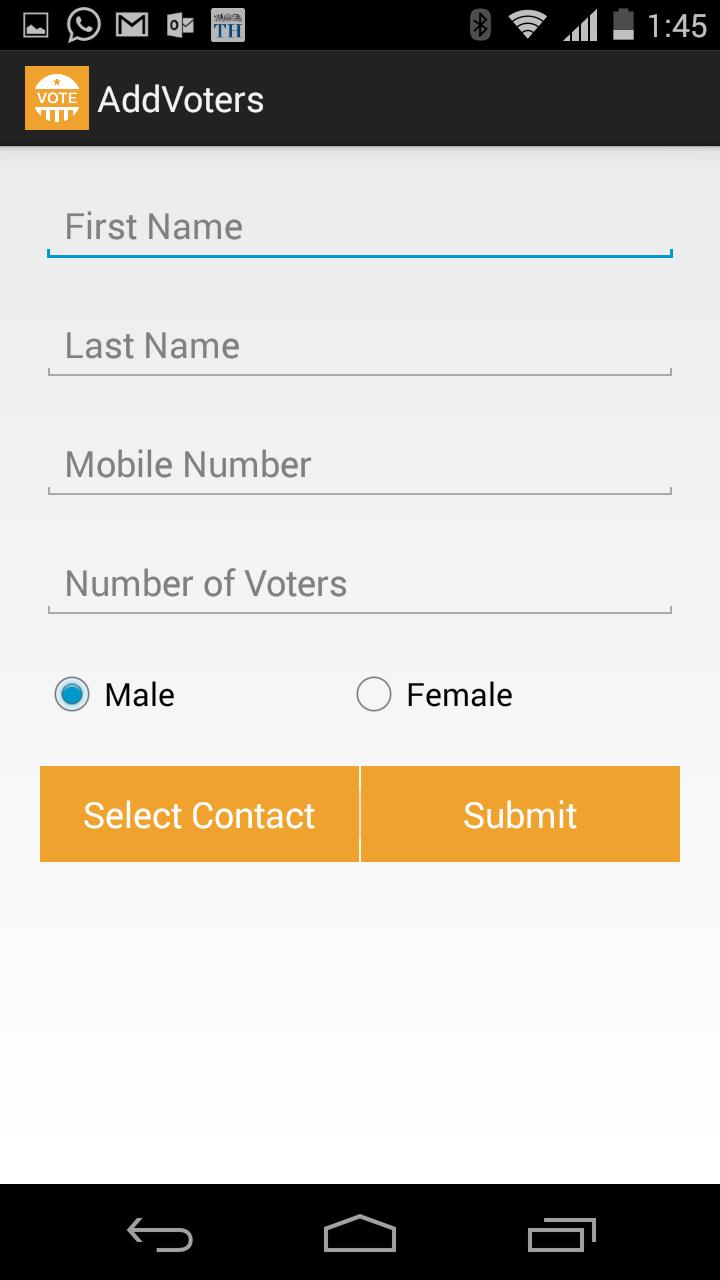Tap the First Name input field
Viewport: 720px width, 1280px height.
tap(360, 227)
